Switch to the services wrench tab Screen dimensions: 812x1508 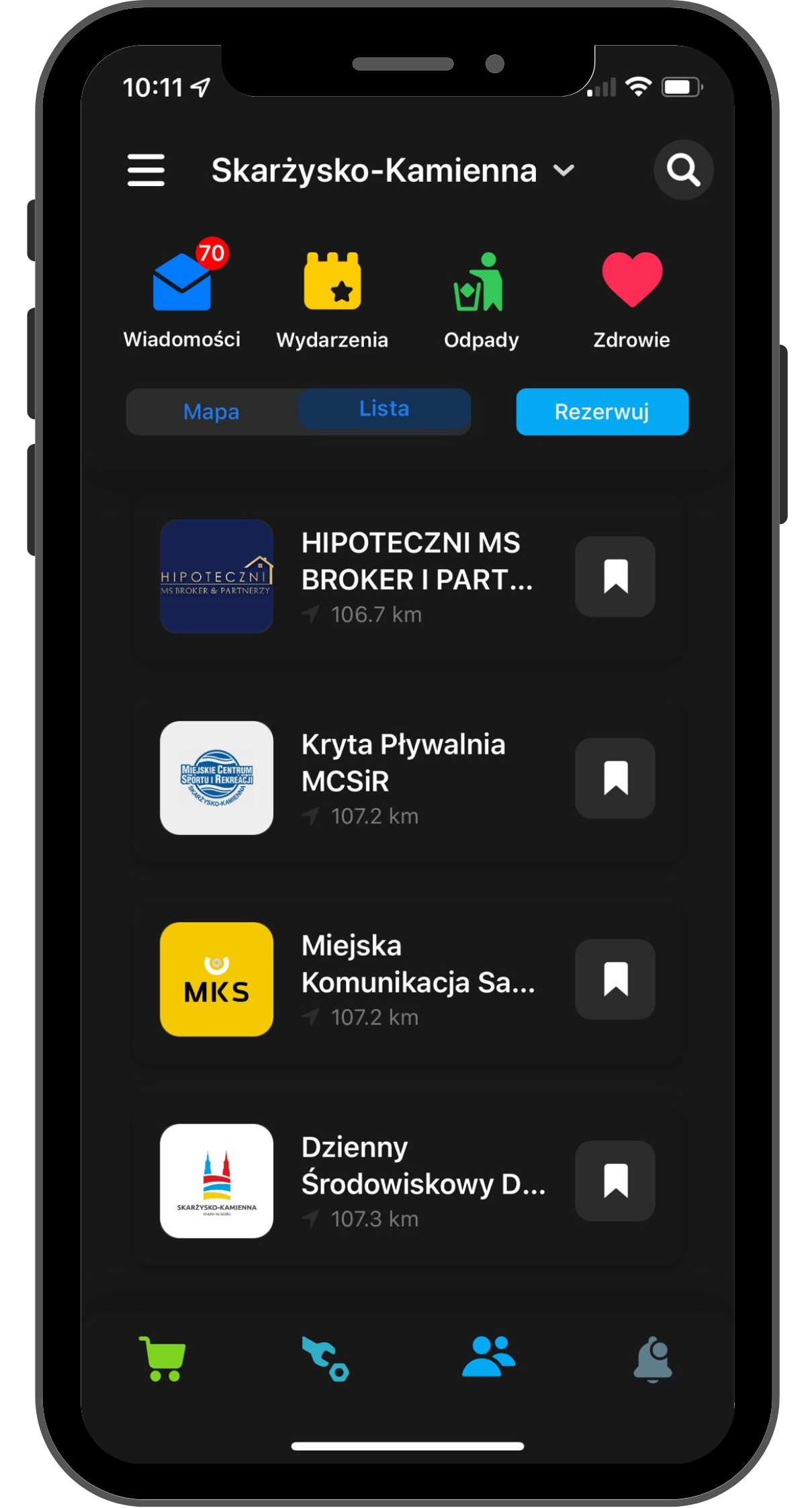[x=326, y=1358]
